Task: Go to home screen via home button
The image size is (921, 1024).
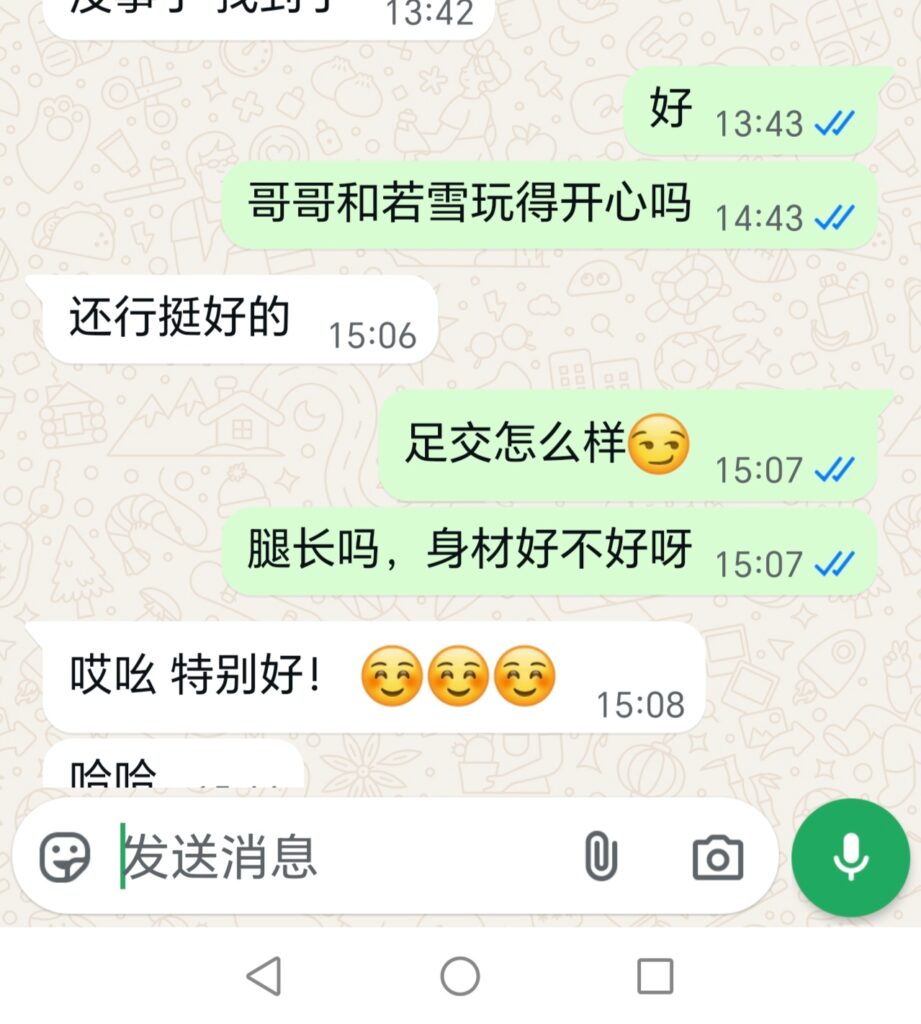Action: pos(460,976)
